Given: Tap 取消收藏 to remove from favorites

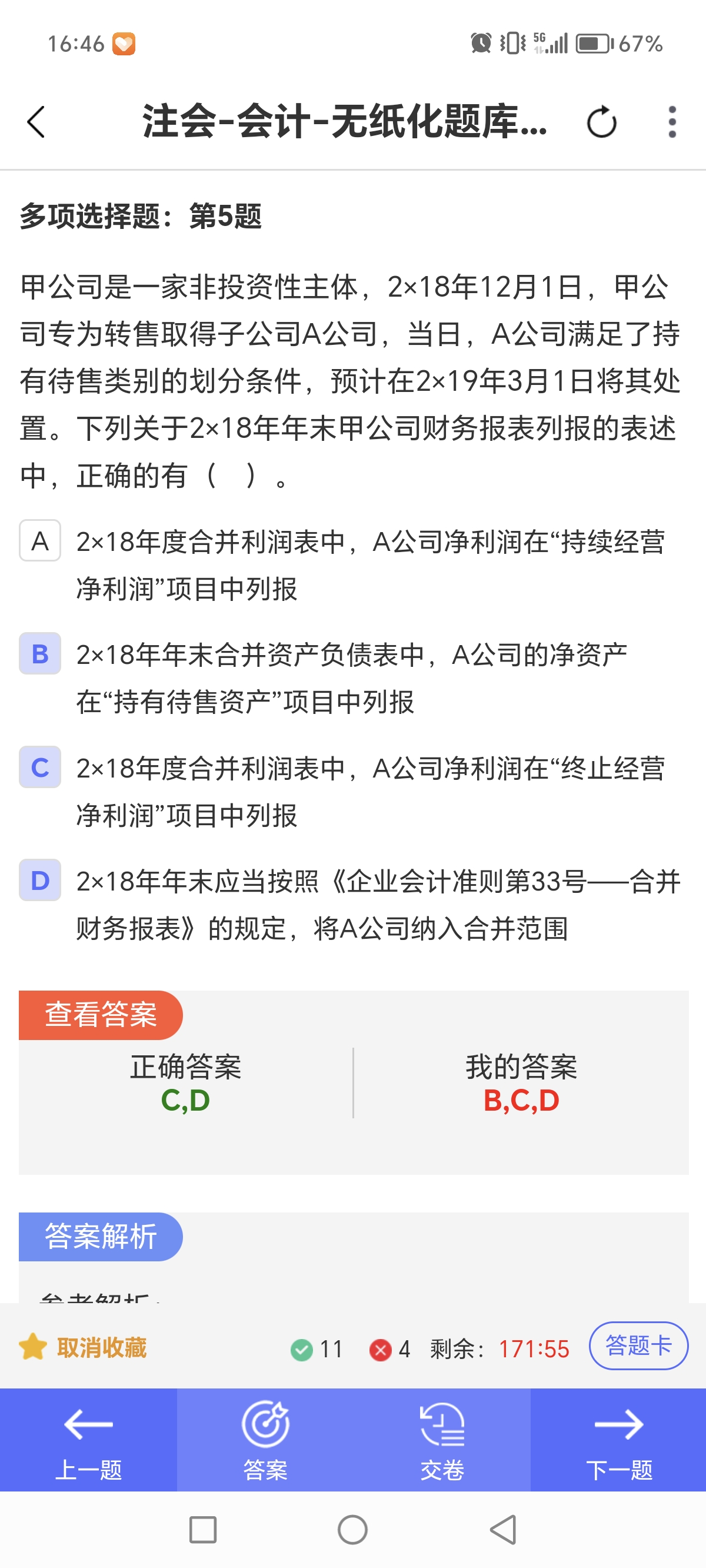Looking at the screenshot, I should [x=84, y=1348].
